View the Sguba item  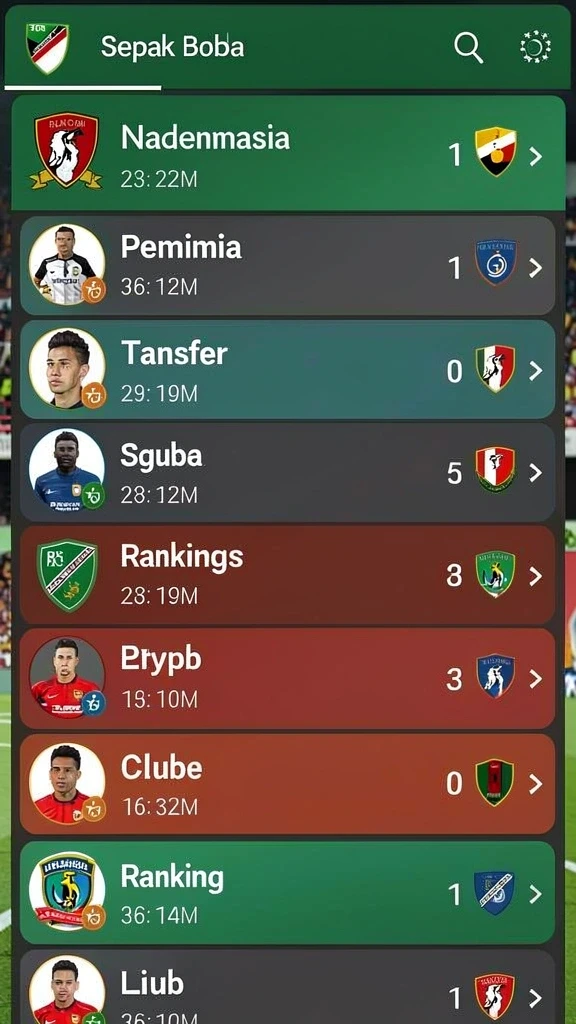288,472
